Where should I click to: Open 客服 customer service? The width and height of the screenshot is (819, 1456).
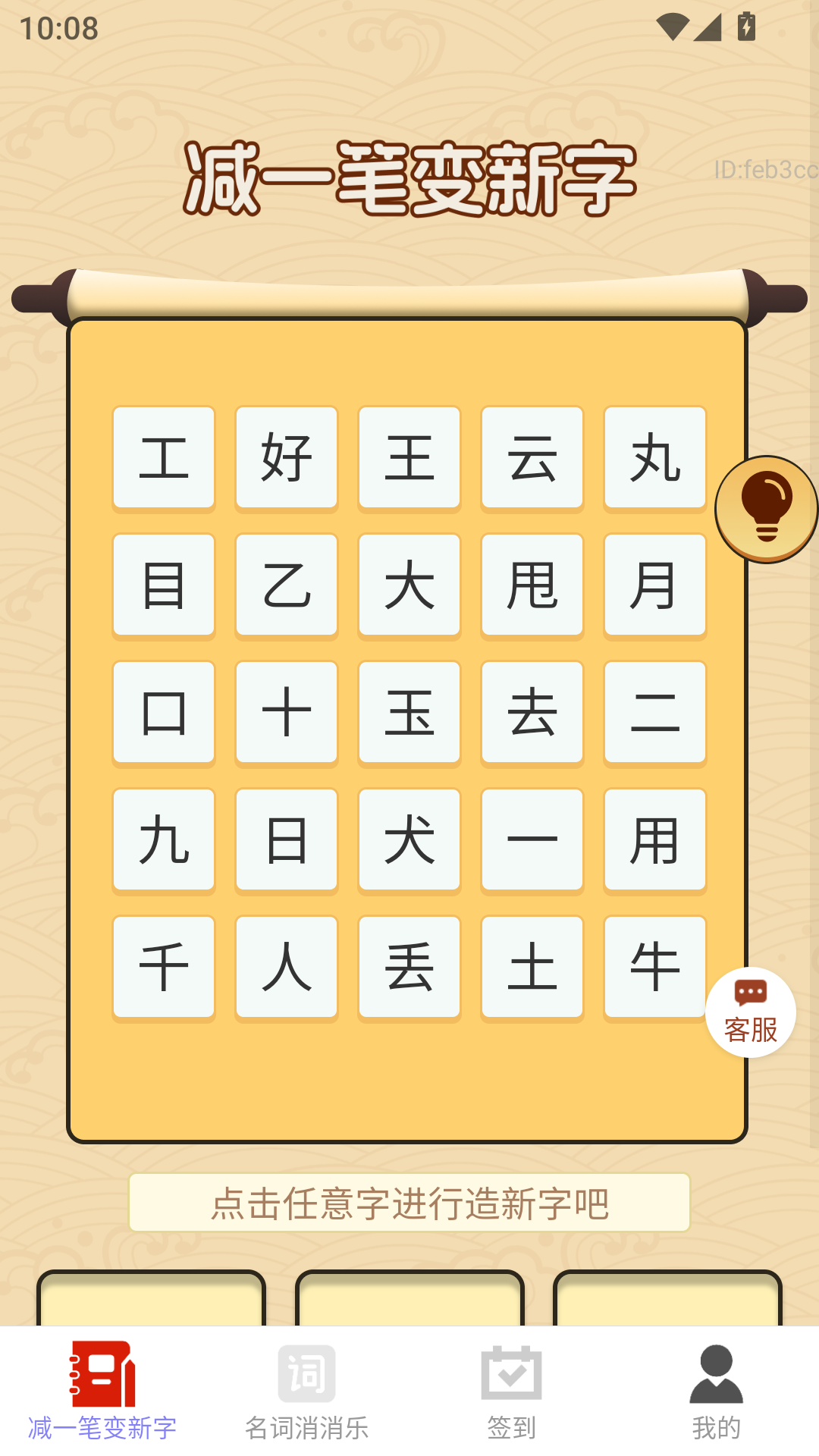(750, 1012)
